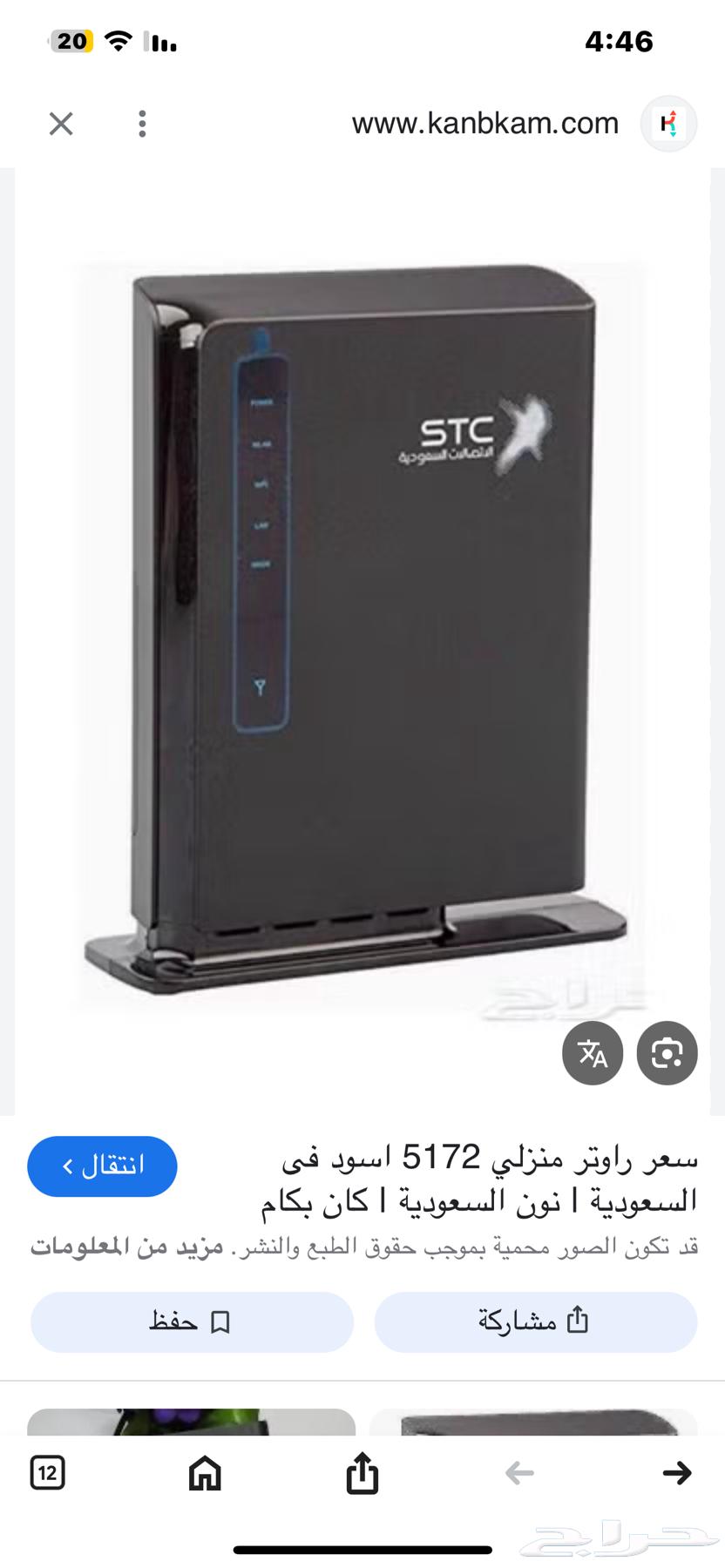Close the image viewer with the X
This screenshot has width=725, height=1568.
(x=60, y=123)
